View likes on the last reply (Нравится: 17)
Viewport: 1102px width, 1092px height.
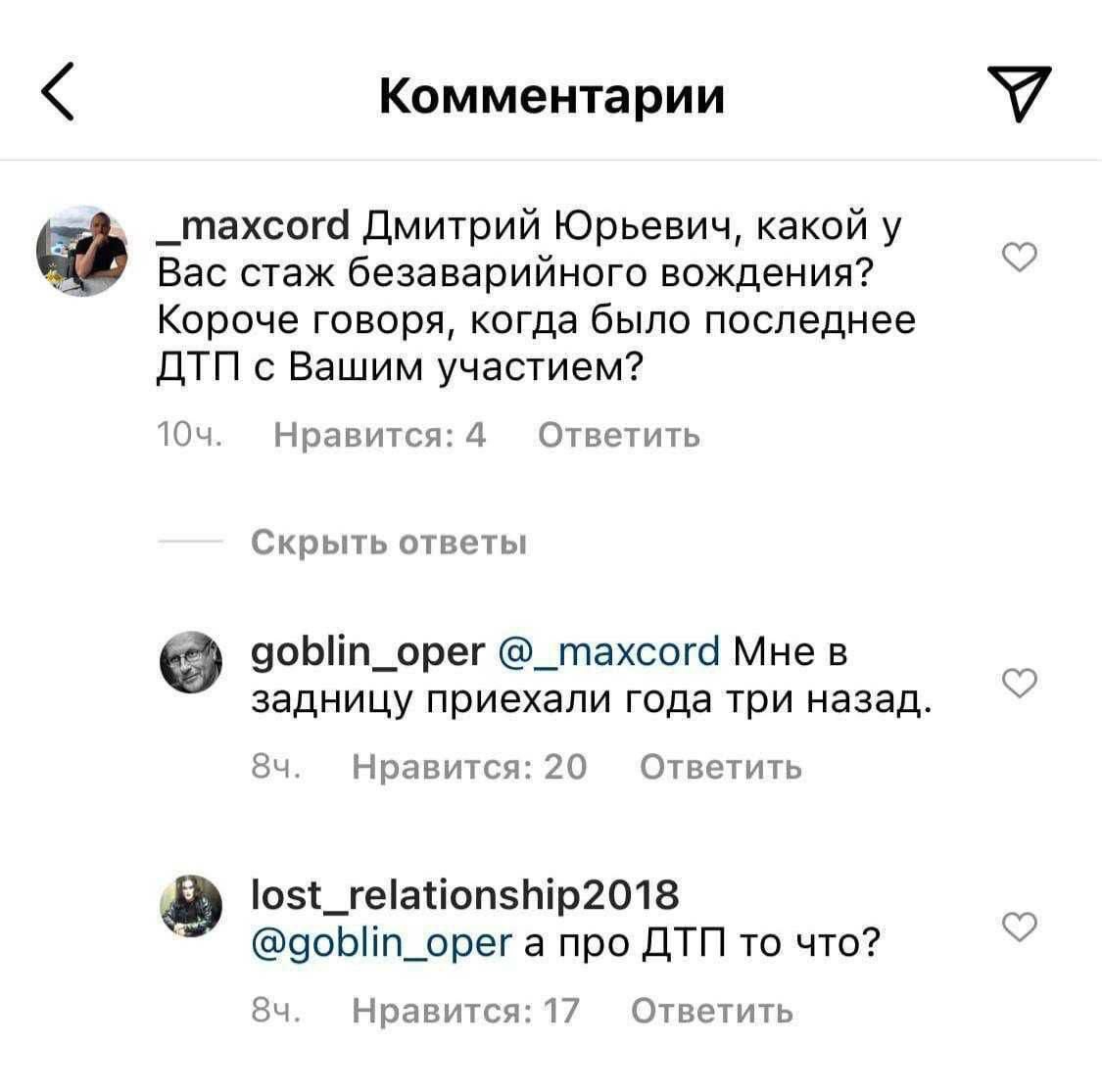click(x=465, y=1009)
